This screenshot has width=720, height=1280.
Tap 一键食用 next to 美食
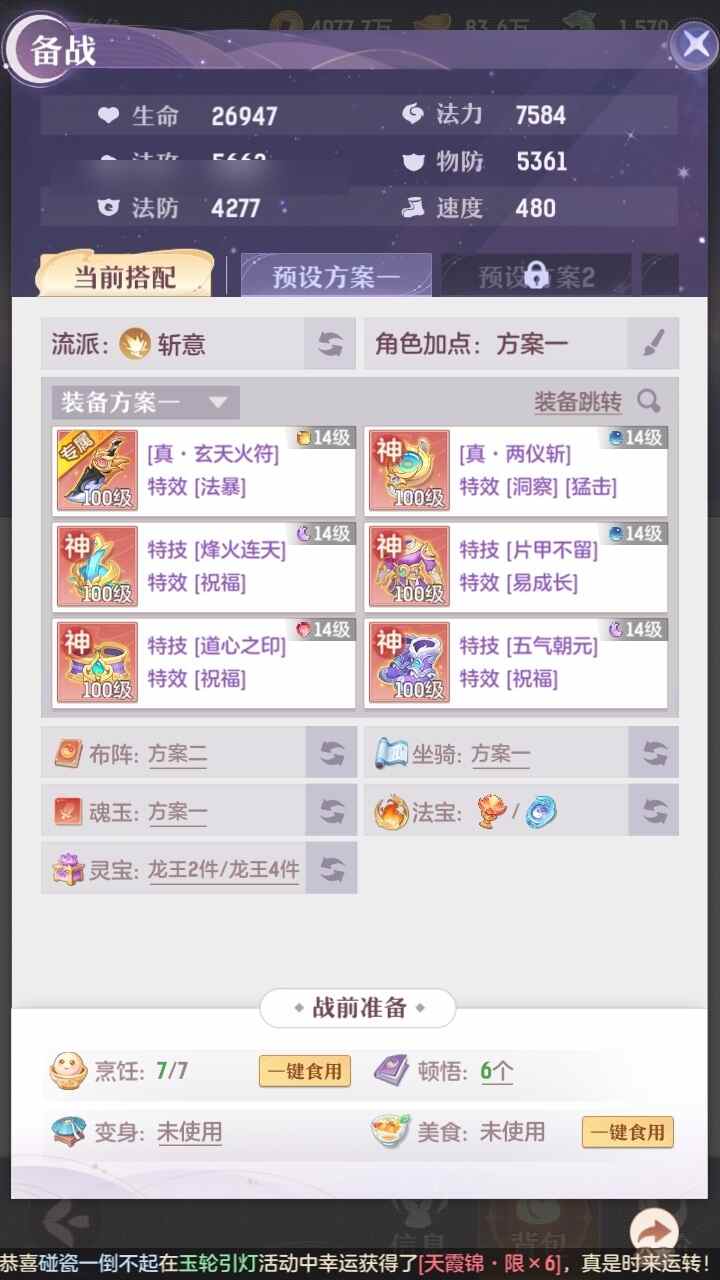tap(627, 1132)
